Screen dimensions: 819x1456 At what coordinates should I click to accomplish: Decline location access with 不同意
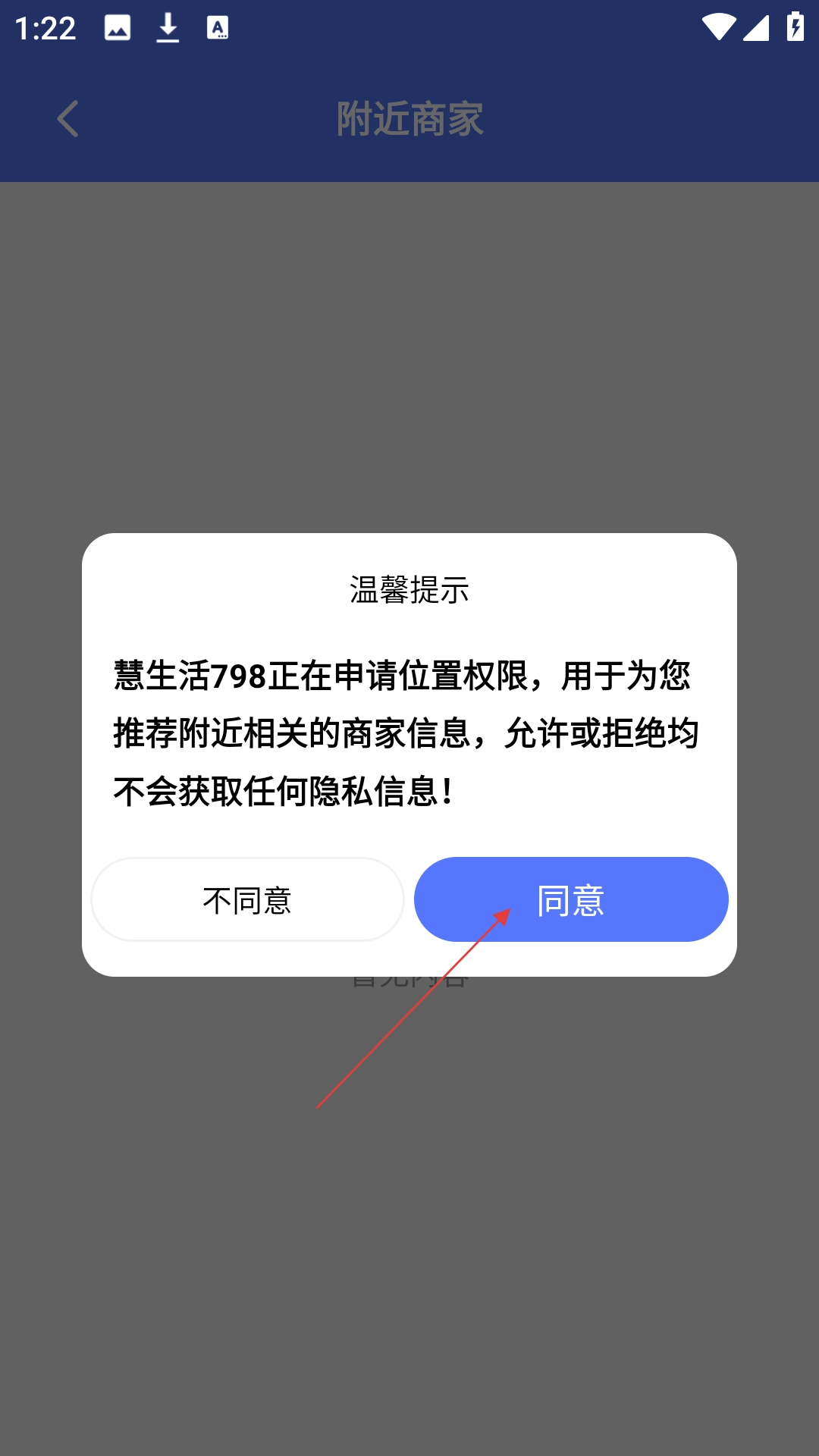[x=247, y=899]
